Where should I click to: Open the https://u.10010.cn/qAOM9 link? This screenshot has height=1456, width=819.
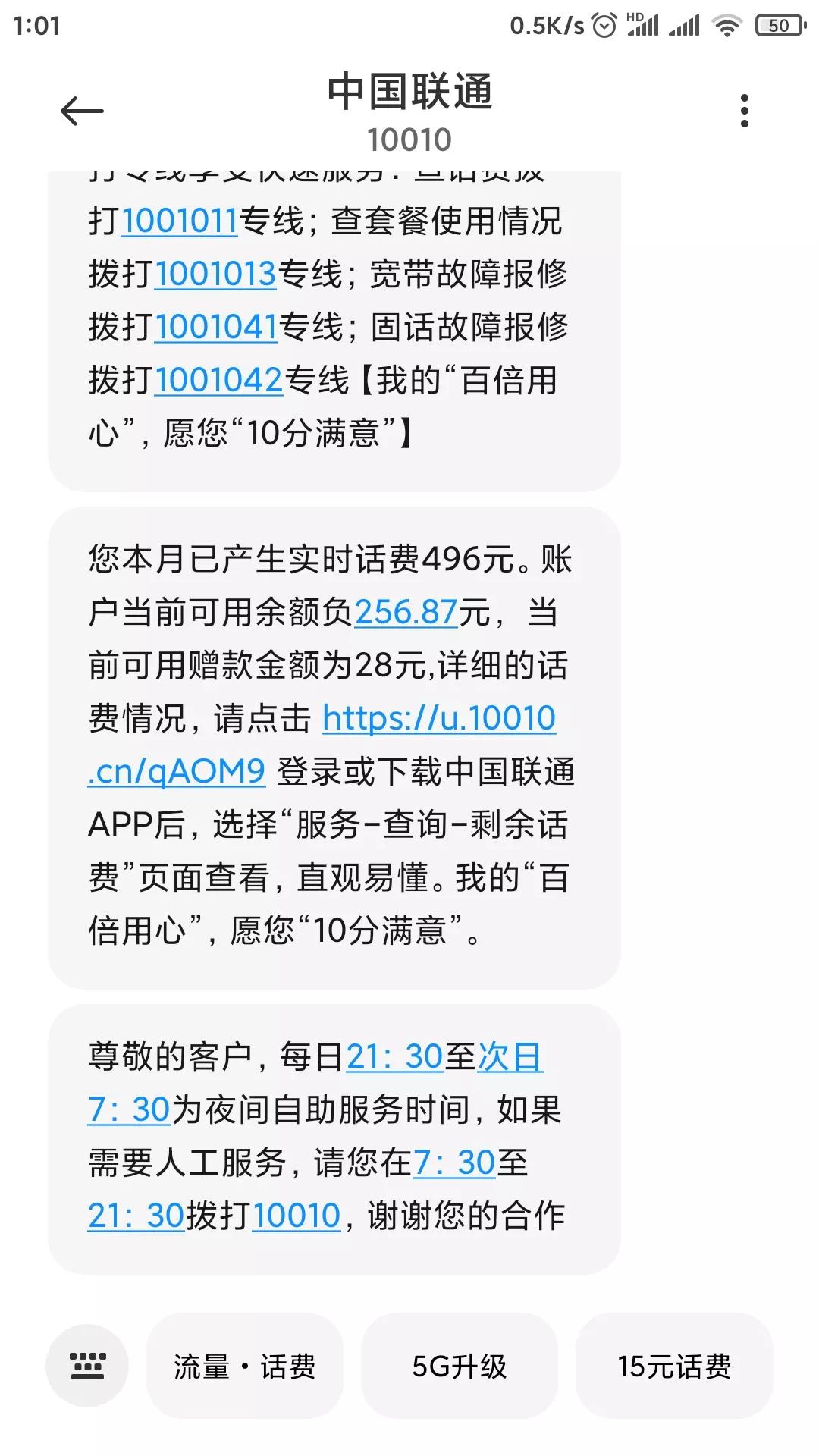pyautogui.click(x=438, y=717)
